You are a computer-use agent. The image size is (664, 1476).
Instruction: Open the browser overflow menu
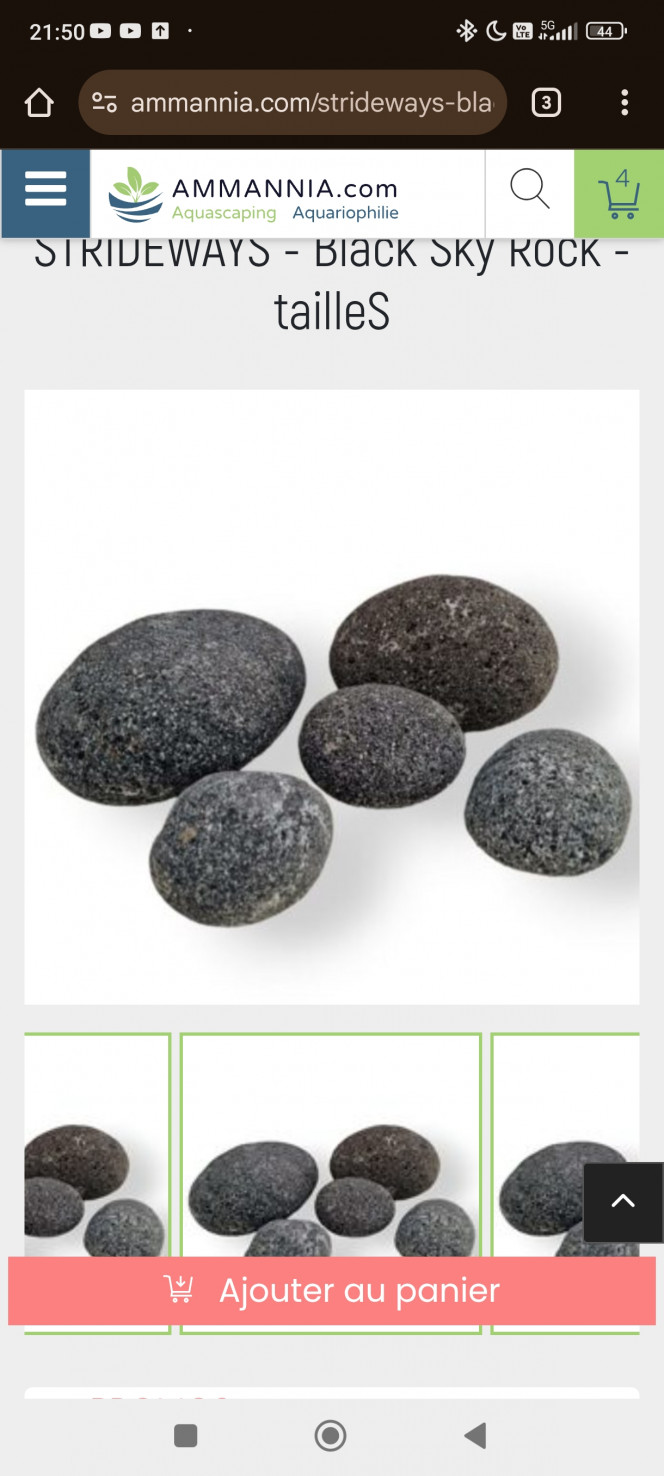pos(624,103)
